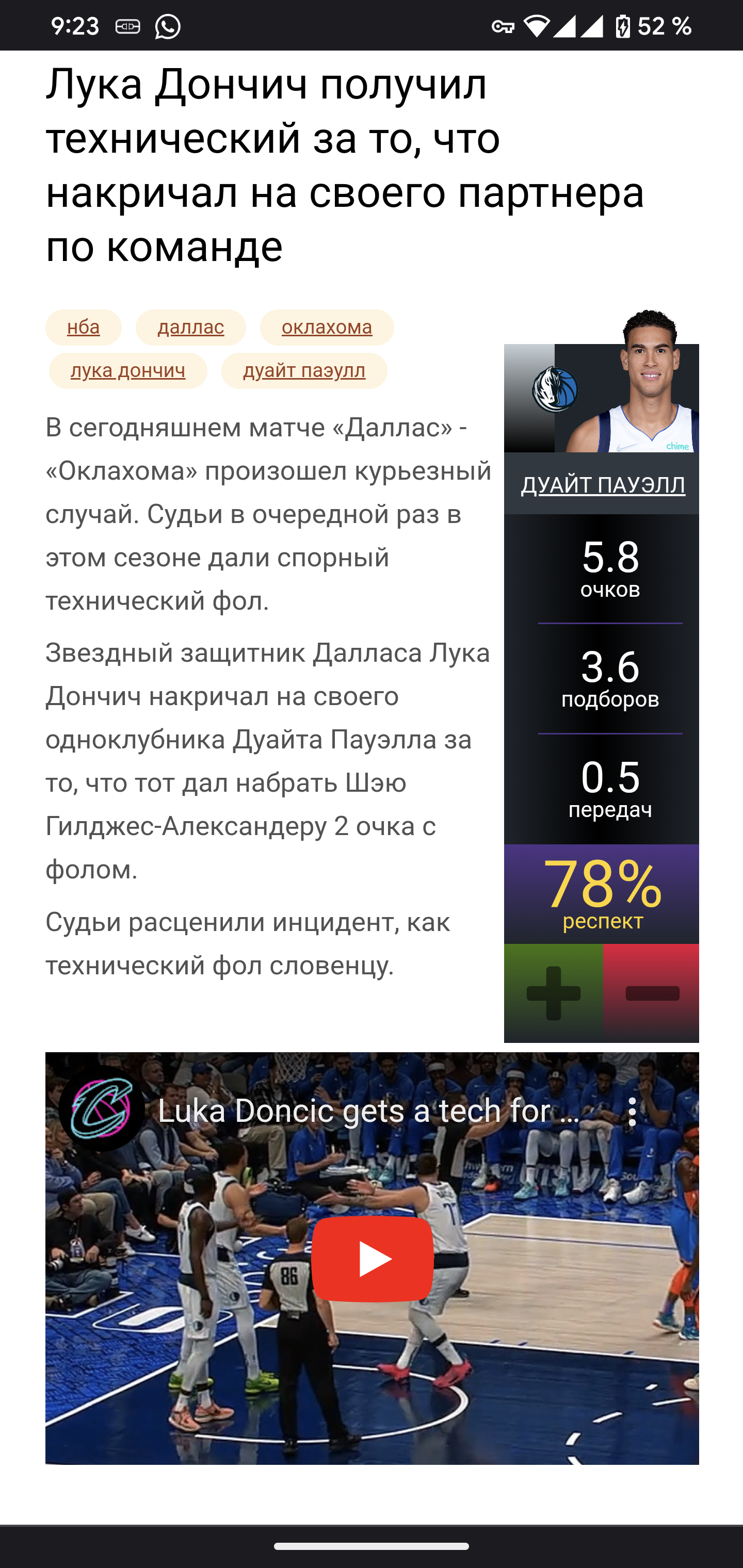Viewport: 743px width, 1568px height.
Task: Open the YouTube channel avatar on video
Action: (102, 1108)
